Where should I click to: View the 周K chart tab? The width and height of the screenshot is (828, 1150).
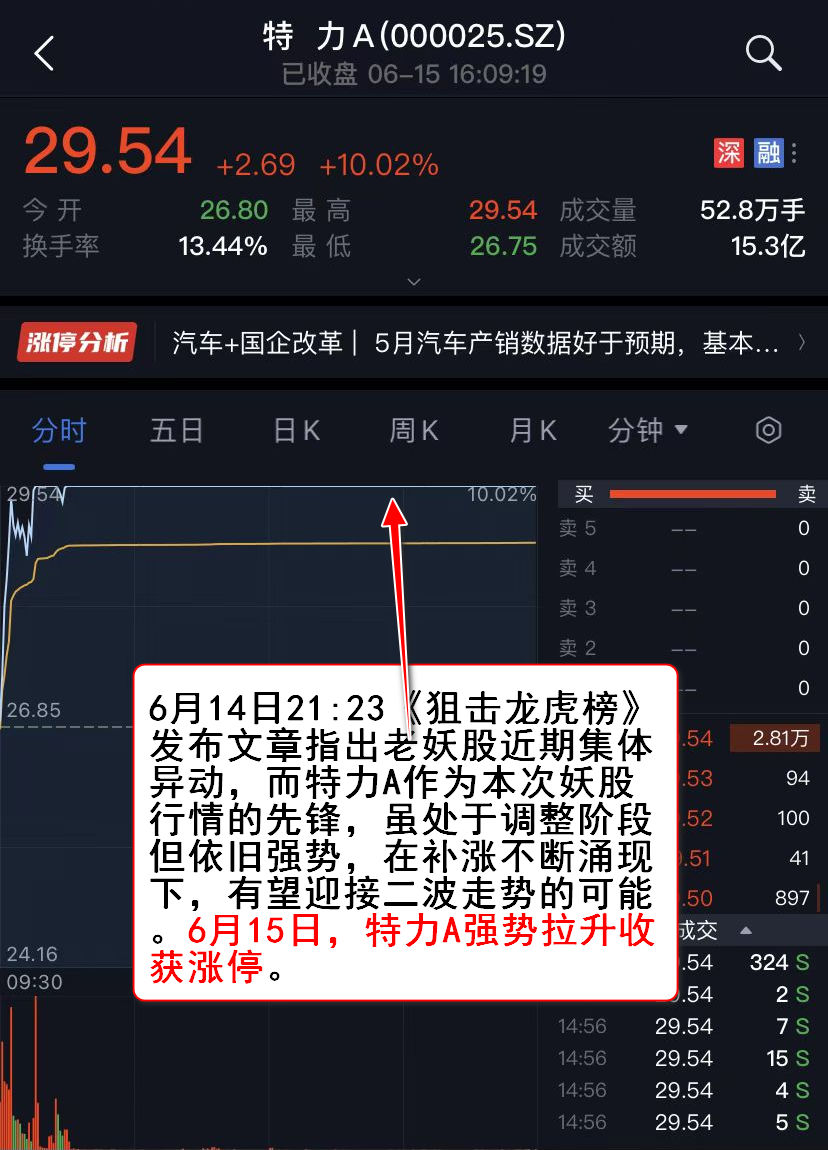[414, 431]
